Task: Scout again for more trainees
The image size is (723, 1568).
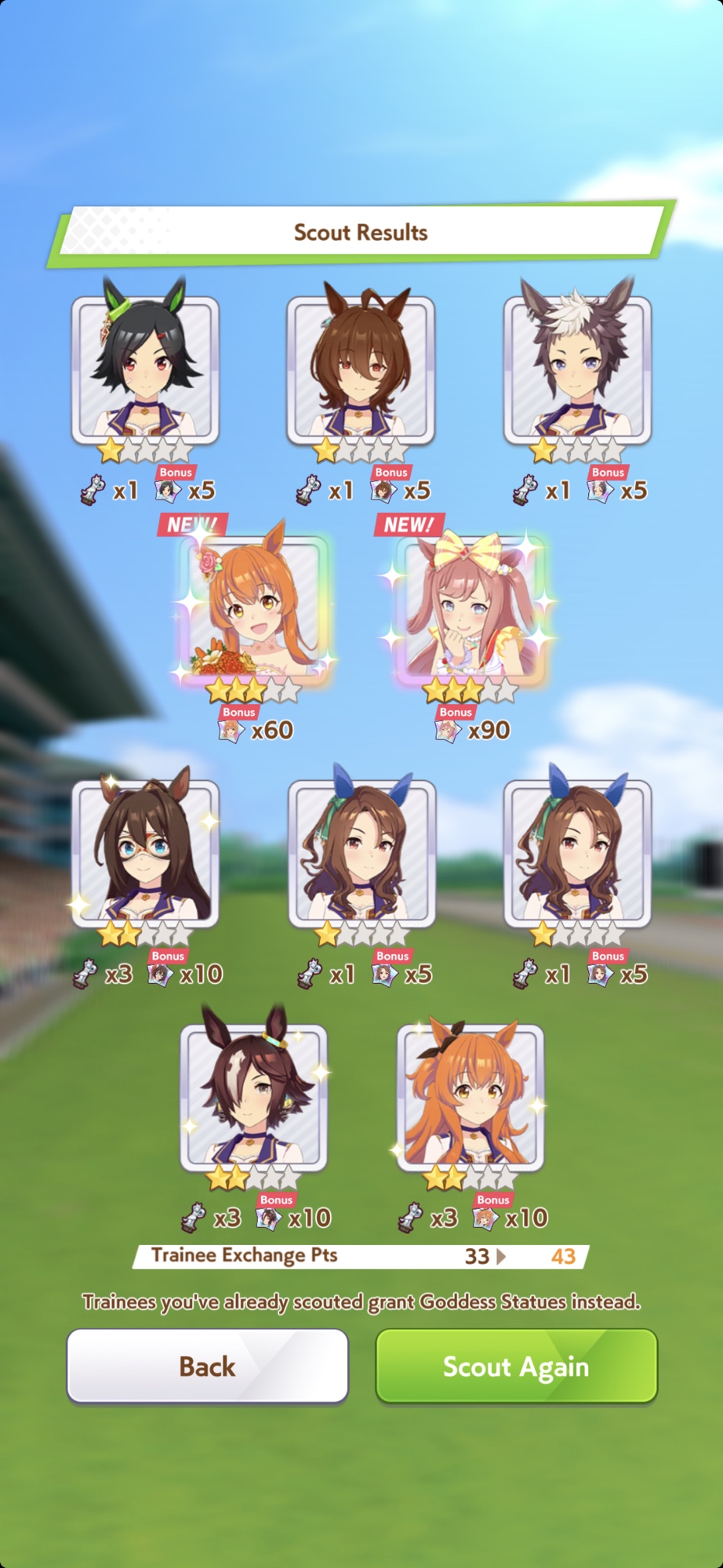Action: click(x=516, y=1367)
